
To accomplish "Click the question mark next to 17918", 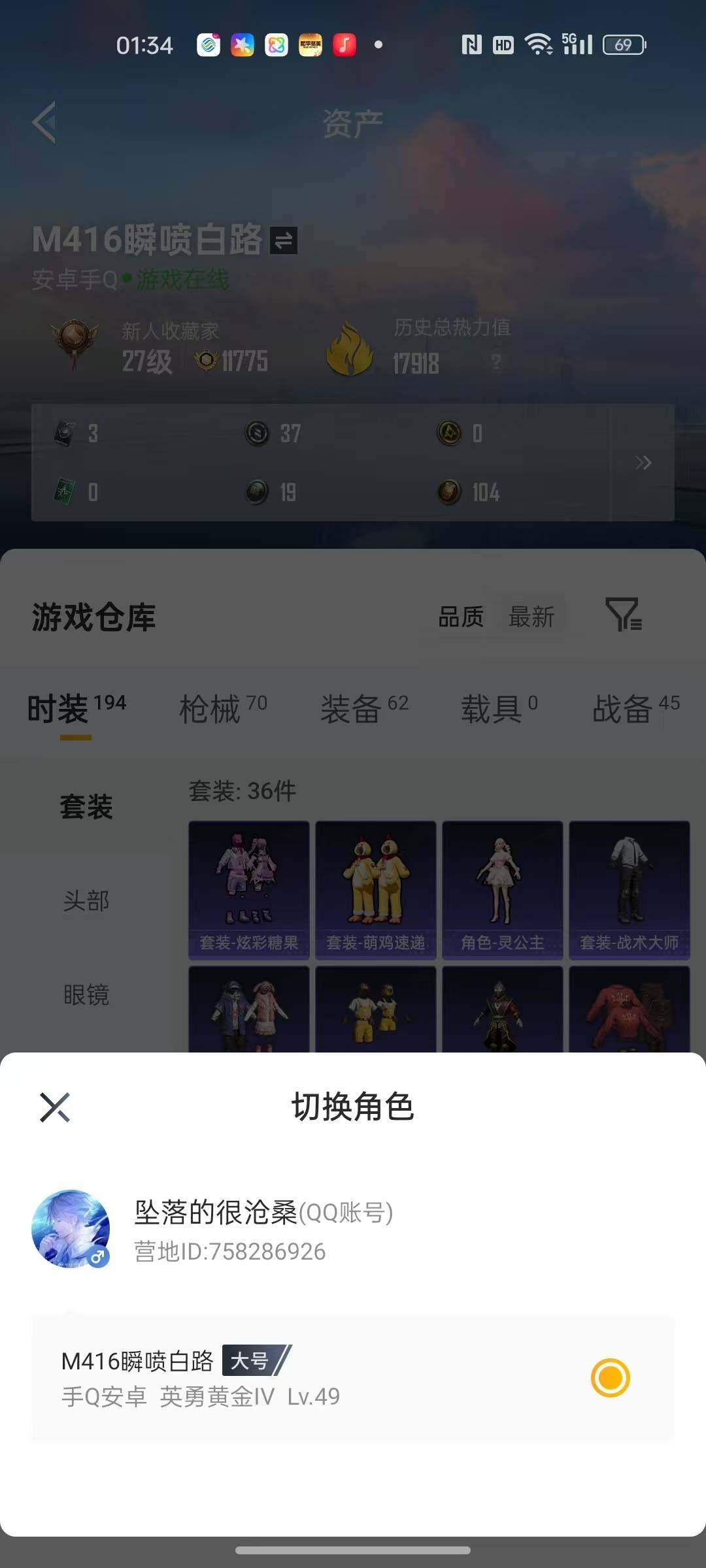I will [496, 363].
